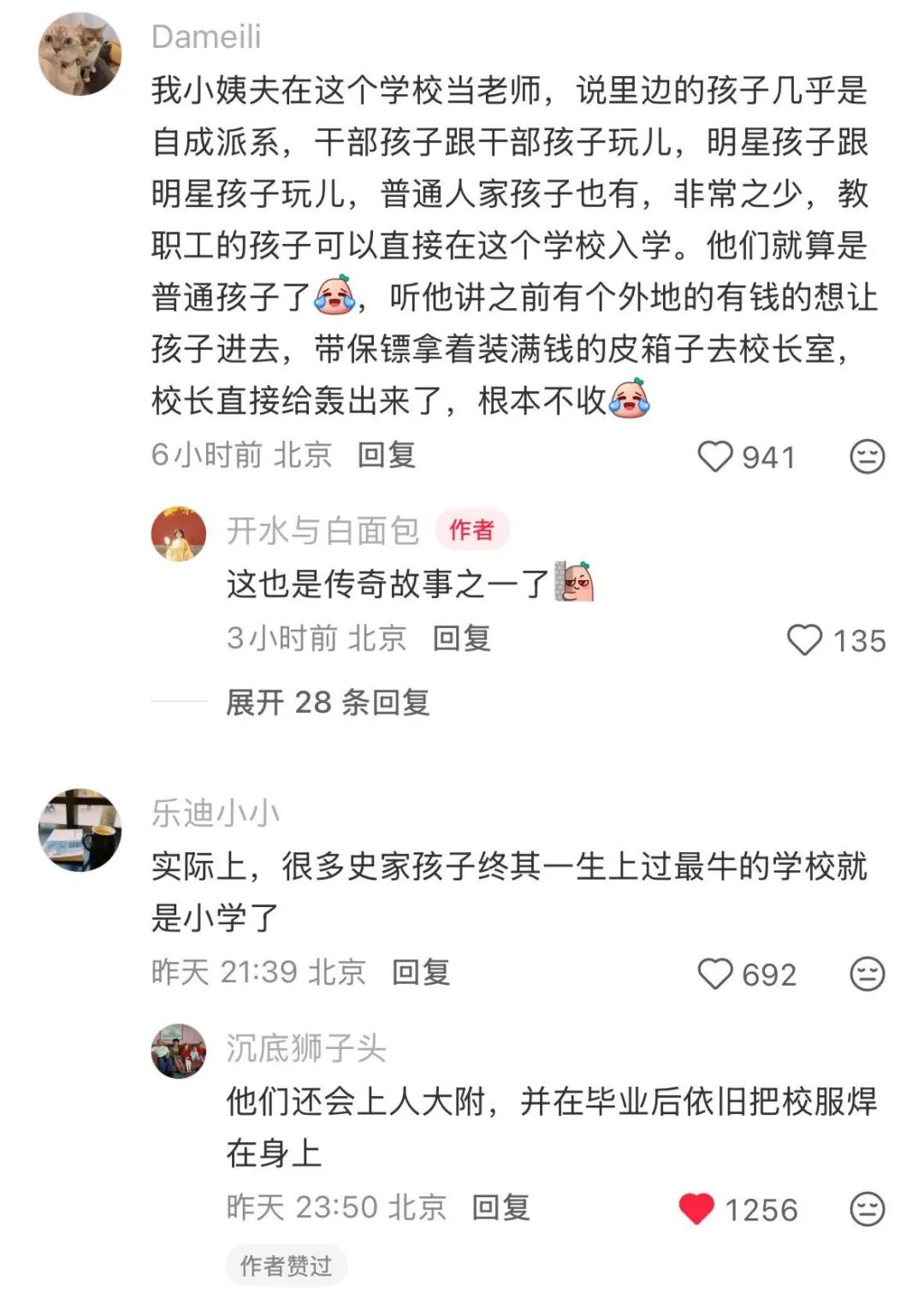The height and width of the screenshot is (1292, 924).
Task: Unlike 沉底狮子头's reply
Action: 696,1209
